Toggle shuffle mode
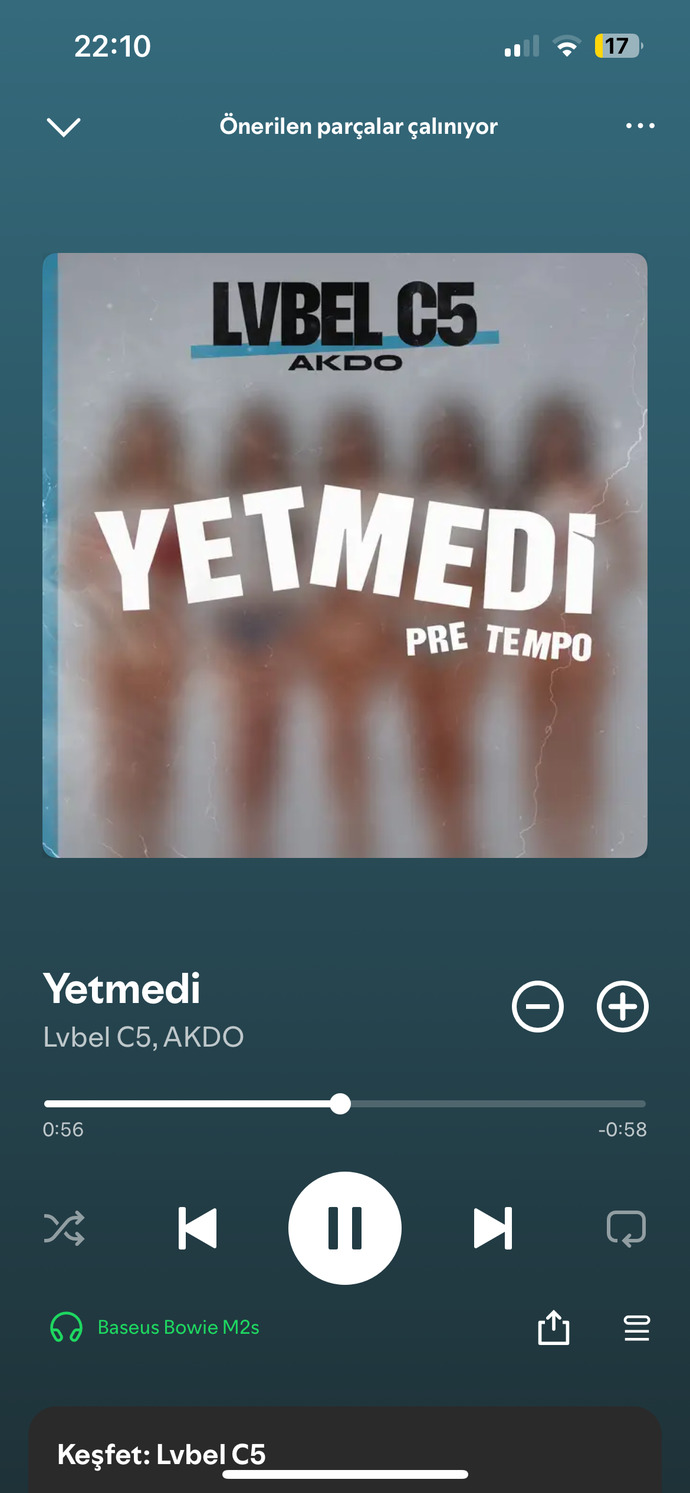690x1493 pixels. [x=64, y=1228]
